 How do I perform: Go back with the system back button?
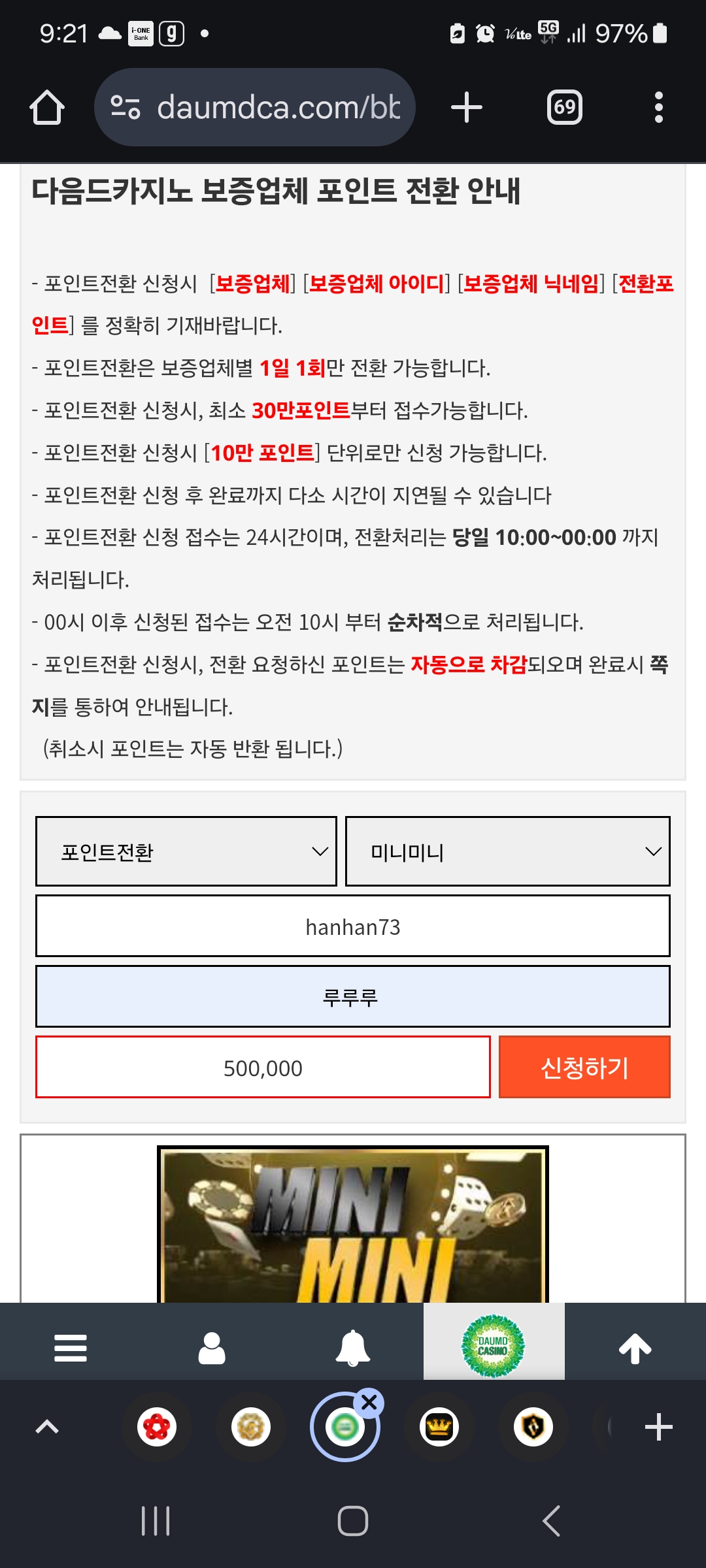[552, 1521]
